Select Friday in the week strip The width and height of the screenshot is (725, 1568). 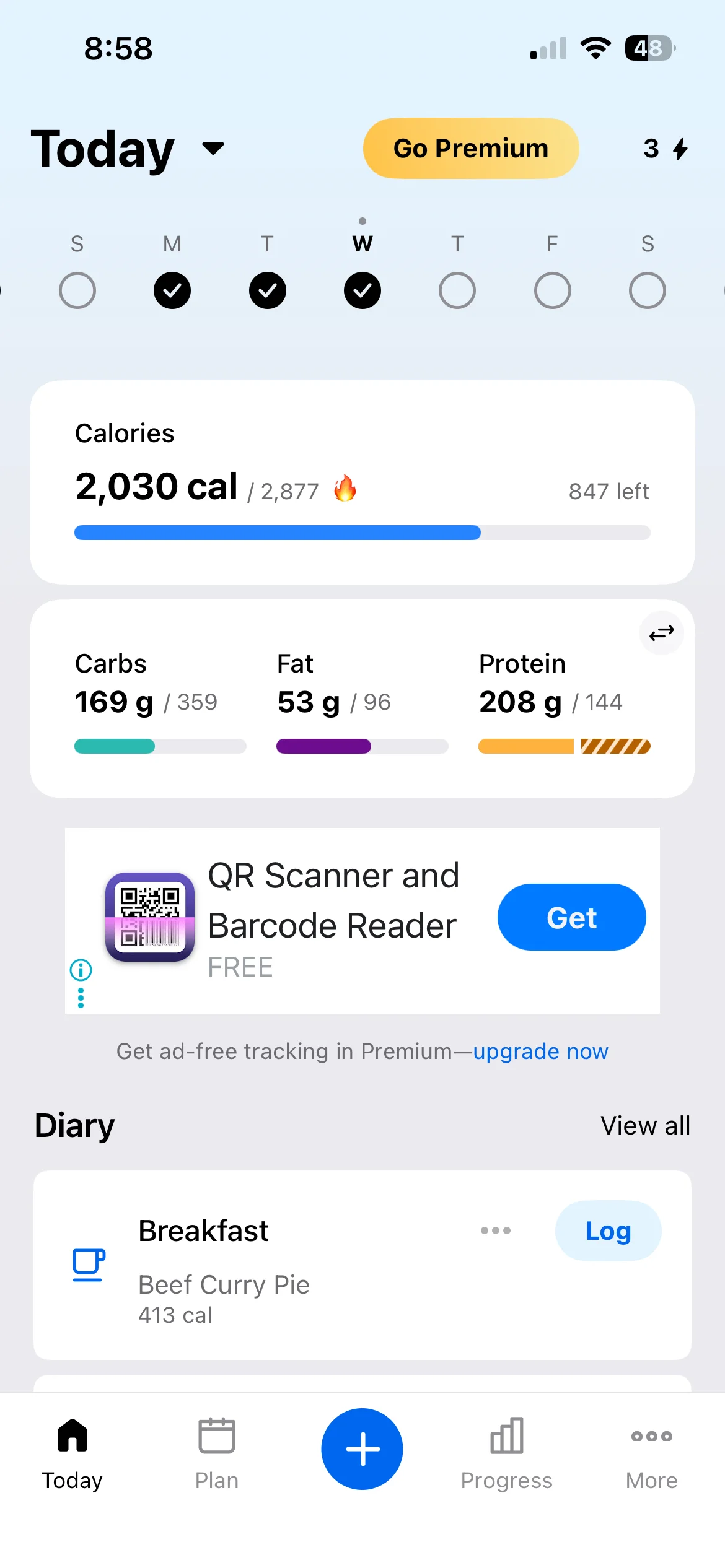click(x=552, y=290)
